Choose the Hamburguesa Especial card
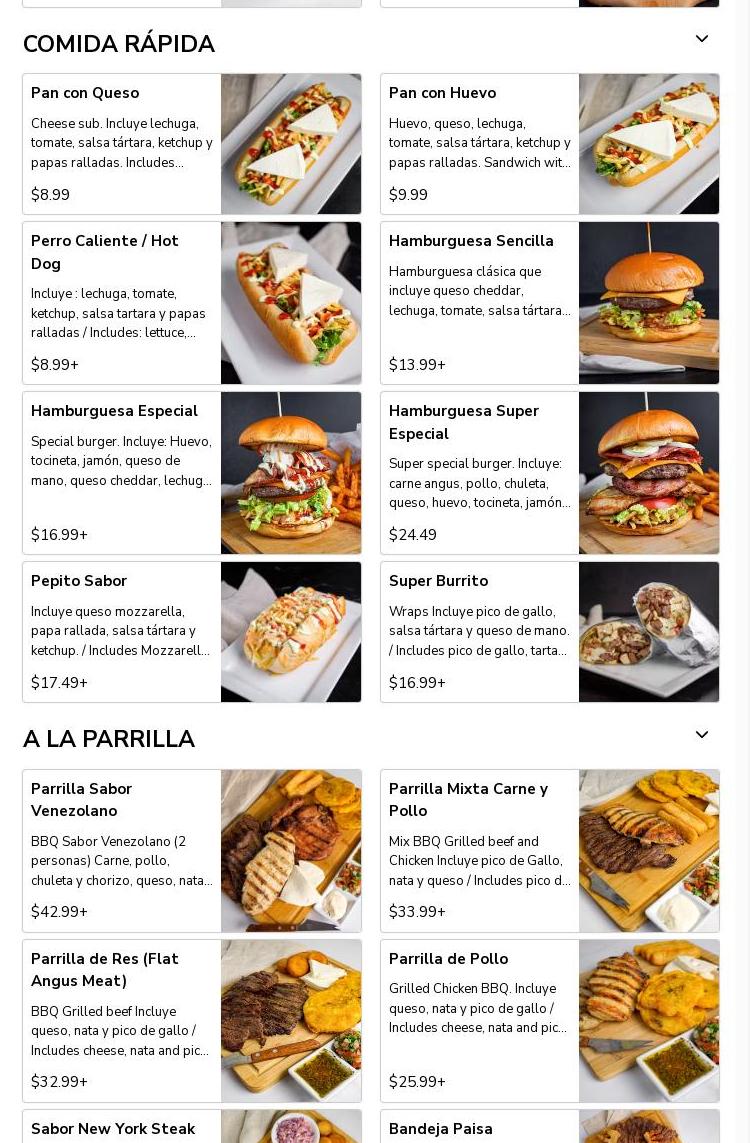750x1143 pixels. [192, 473]
